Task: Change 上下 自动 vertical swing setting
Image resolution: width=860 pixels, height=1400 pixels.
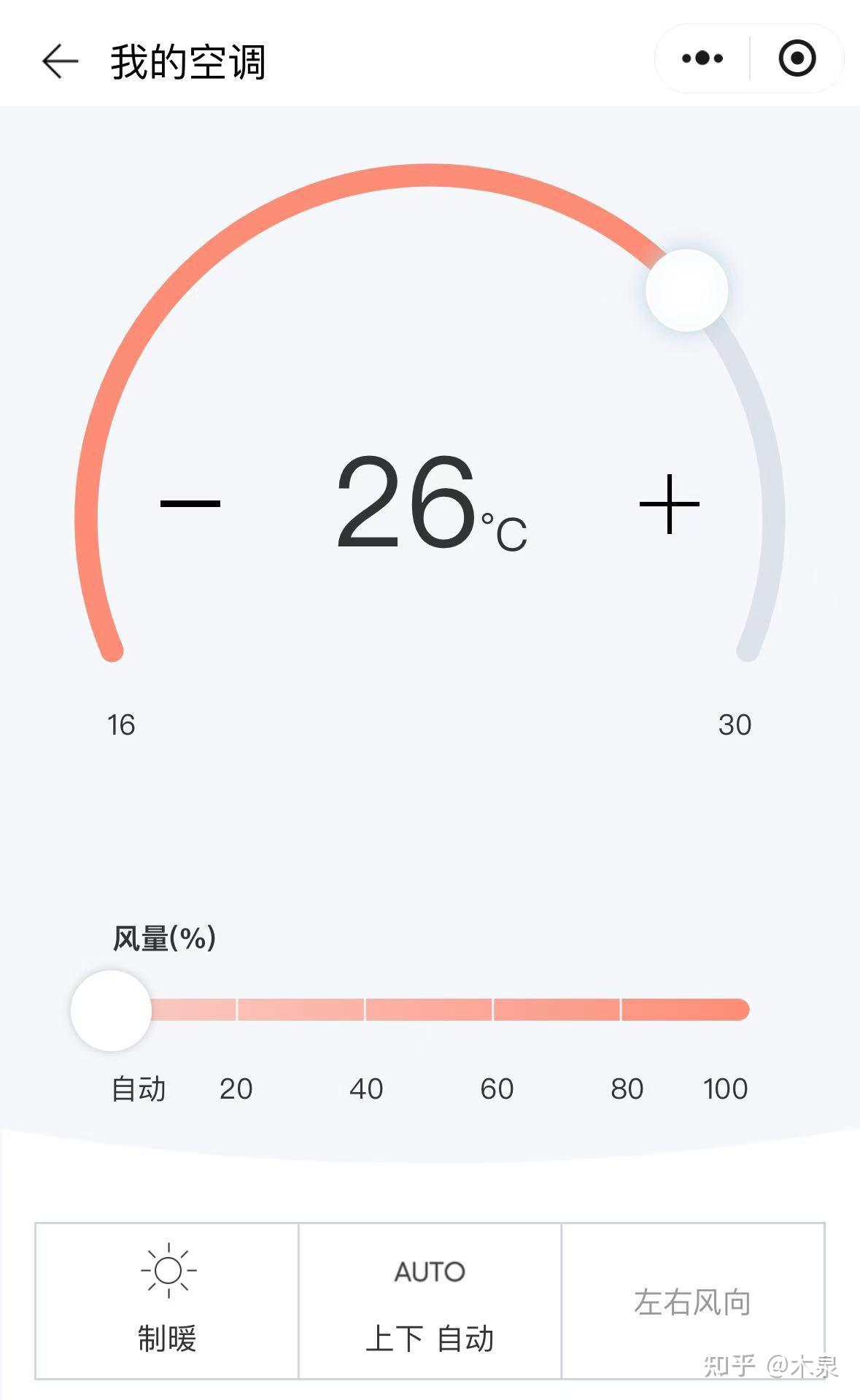Action: [x=430, y=1301]
